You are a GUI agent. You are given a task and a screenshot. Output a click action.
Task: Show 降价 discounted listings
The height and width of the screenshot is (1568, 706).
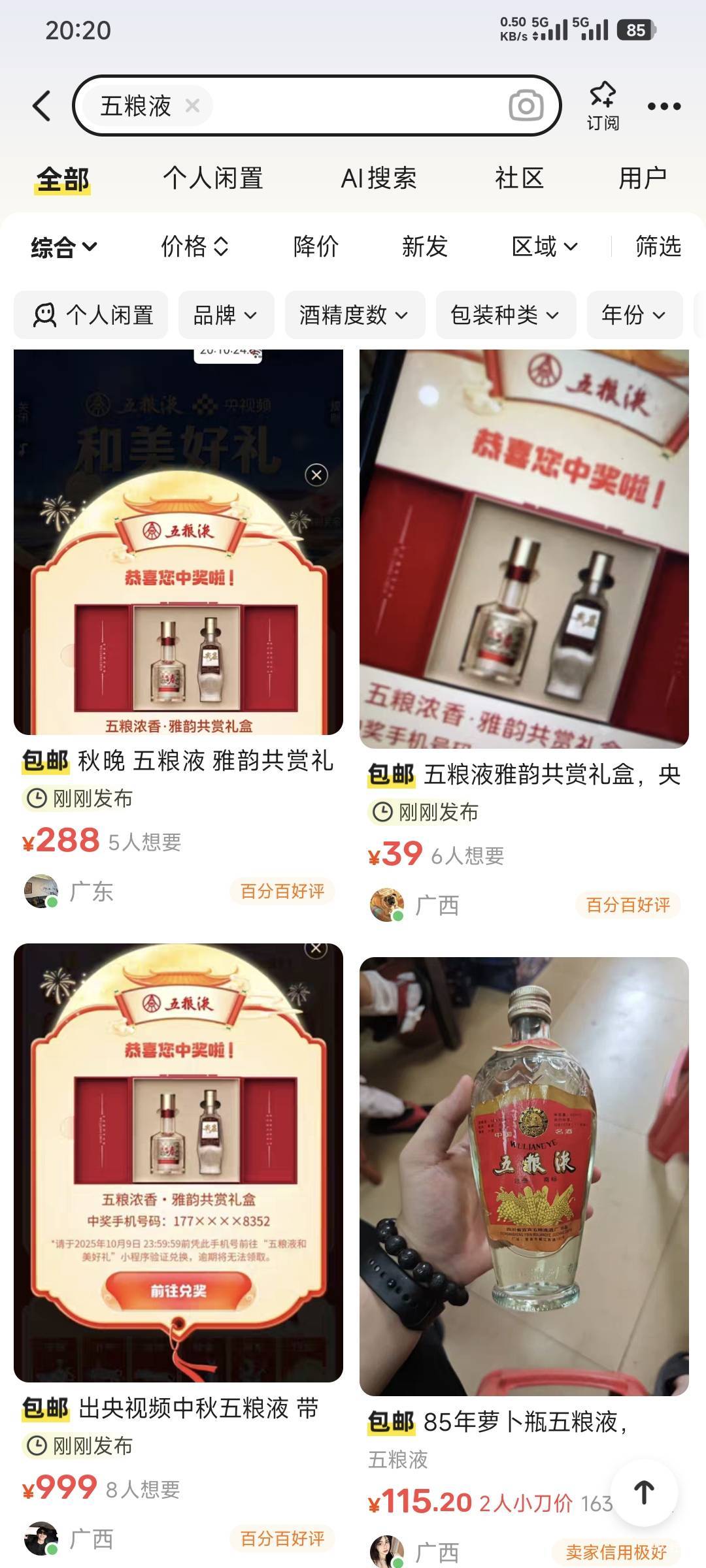coord(316,247)
